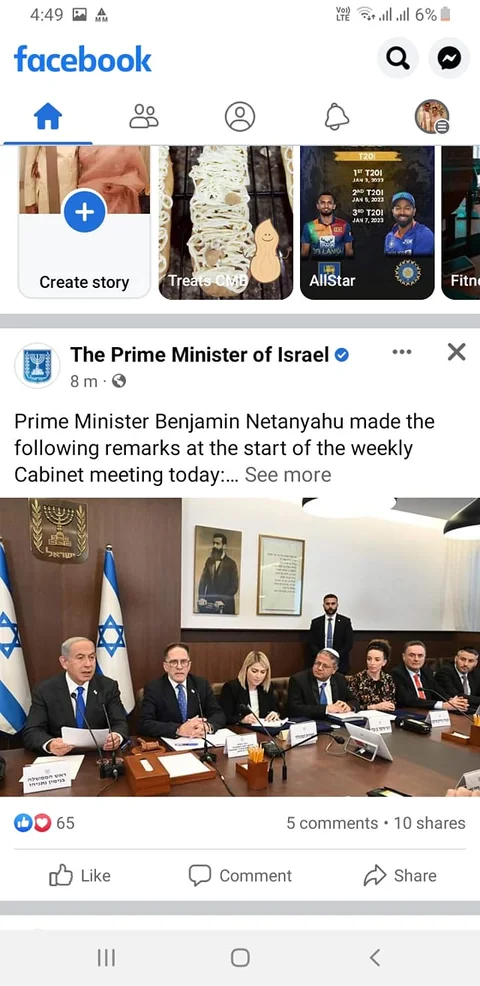Open the menu tab with profile picture
The image size is (480, 986).
(x=432, y=116)
